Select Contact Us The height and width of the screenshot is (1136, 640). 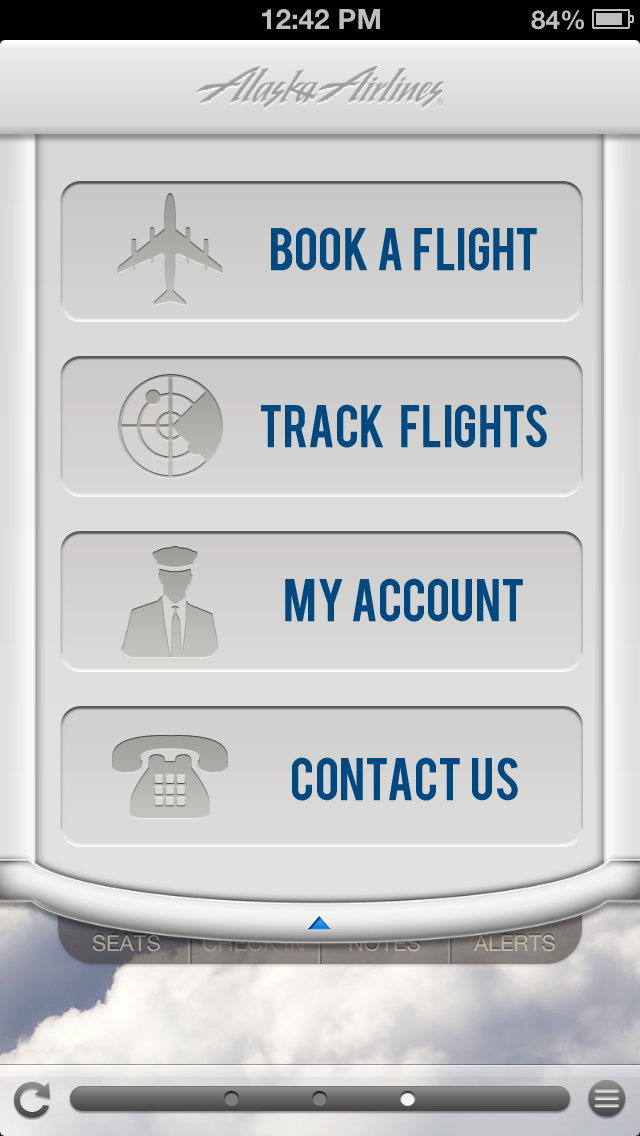[321, 777]
